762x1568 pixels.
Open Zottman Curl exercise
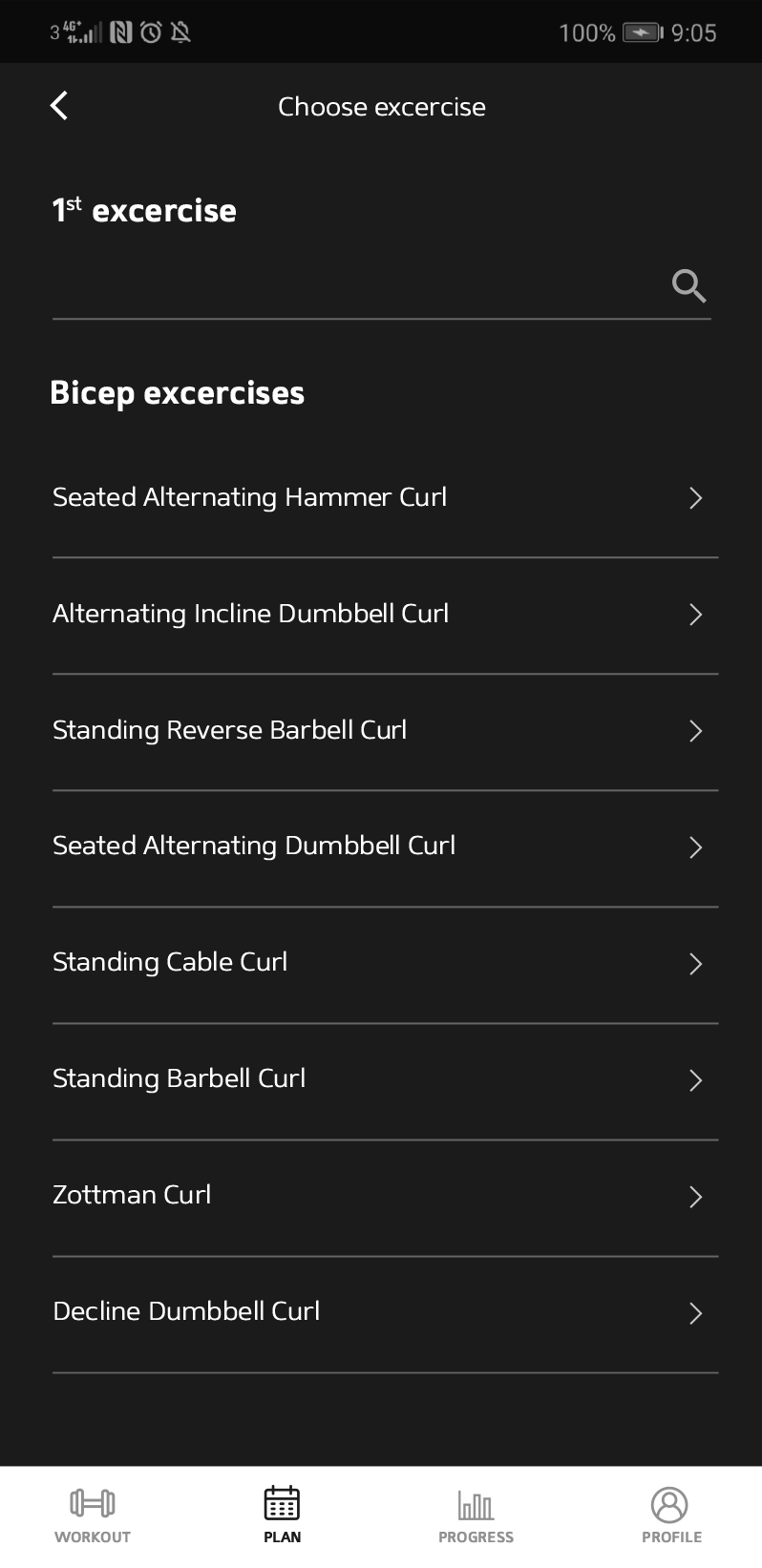point(385,1198)
